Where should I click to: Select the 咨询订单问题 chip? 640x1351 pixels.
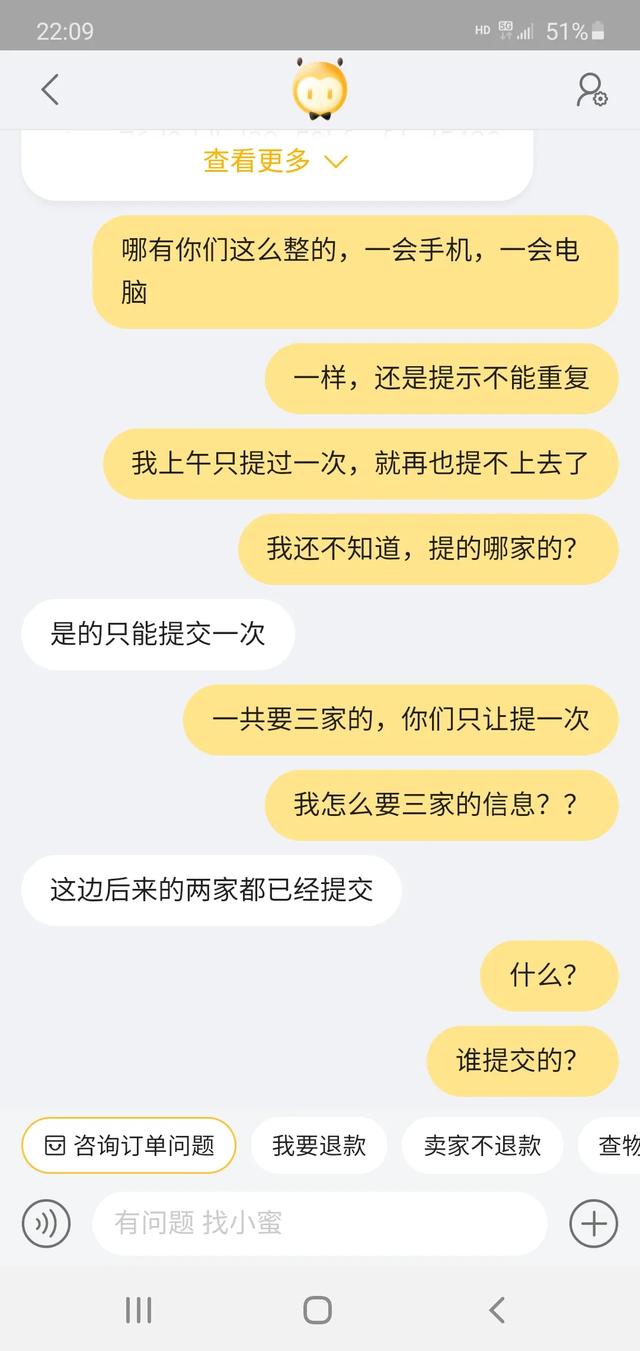coord(129,1145)
